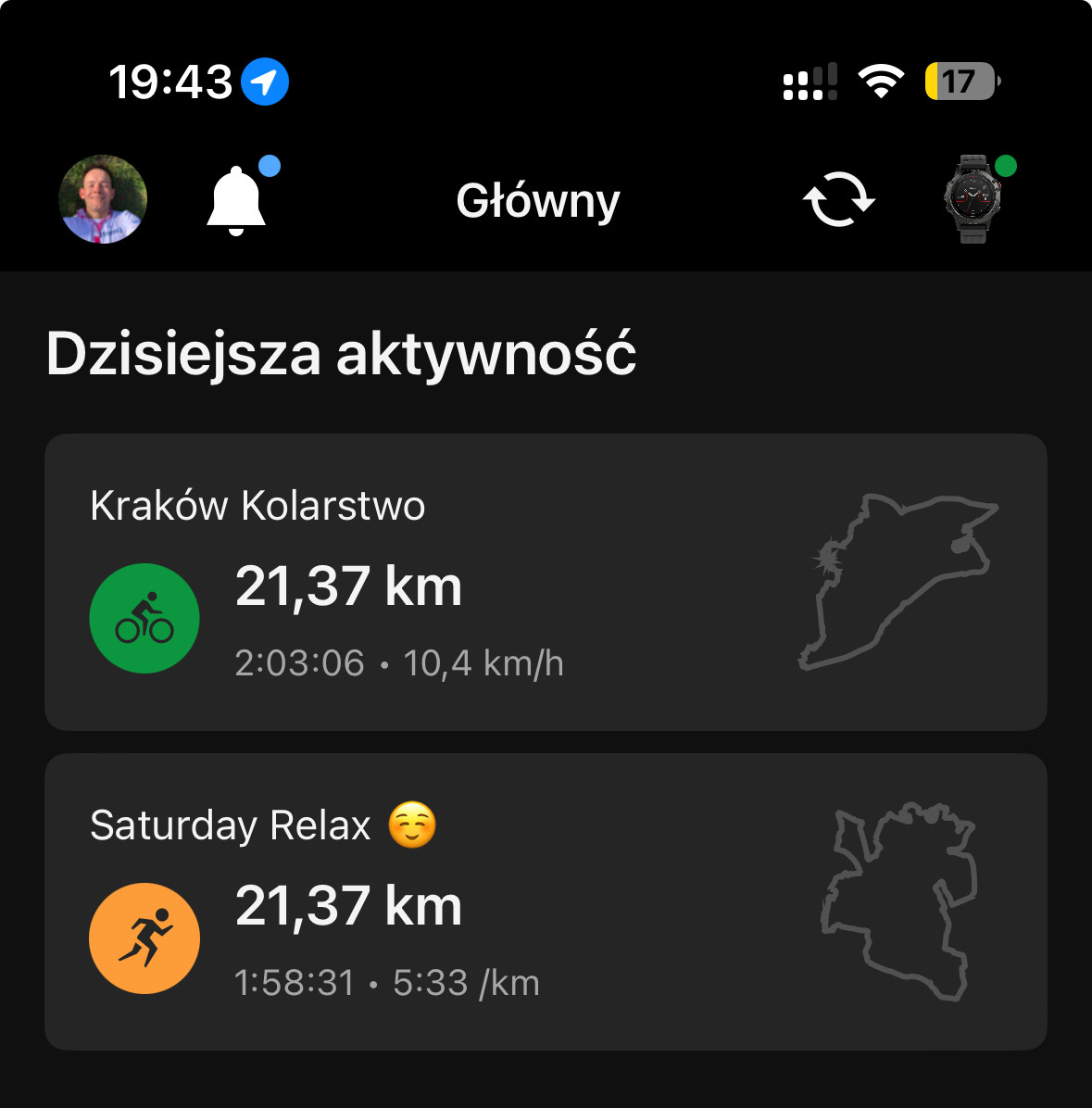Open the profile avatar

coord(103,199)
